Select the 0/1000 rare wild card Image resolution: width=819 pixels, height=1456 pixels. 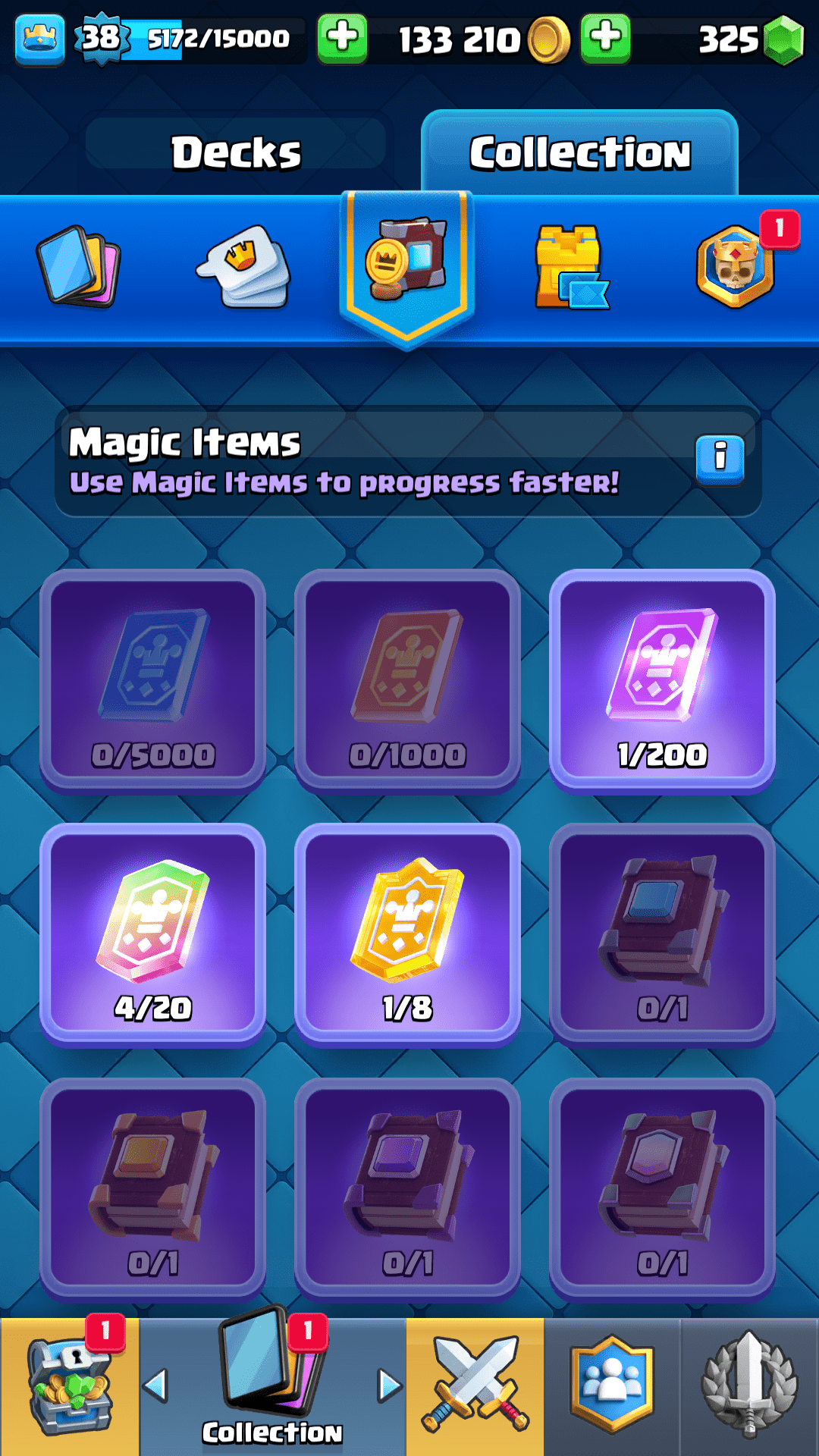tap(407, 679)
